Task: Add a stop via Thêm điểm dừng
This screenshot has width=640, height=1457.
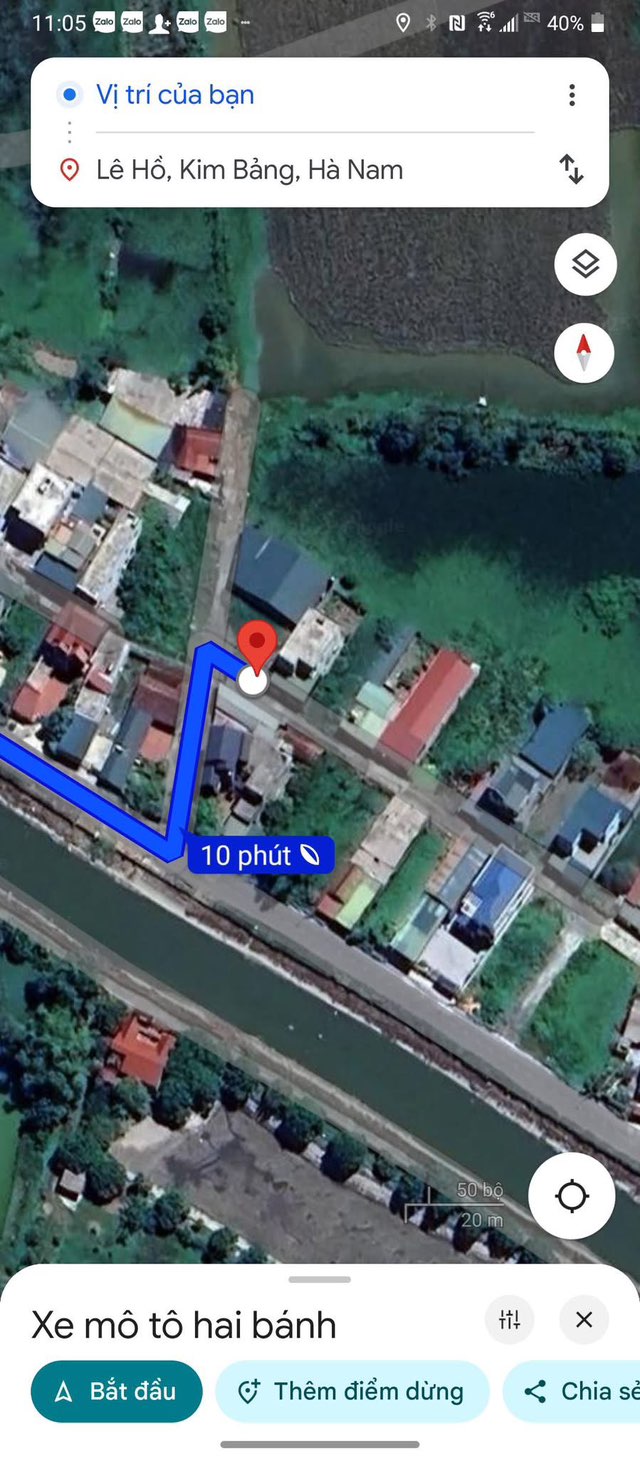Action: 352,1391
